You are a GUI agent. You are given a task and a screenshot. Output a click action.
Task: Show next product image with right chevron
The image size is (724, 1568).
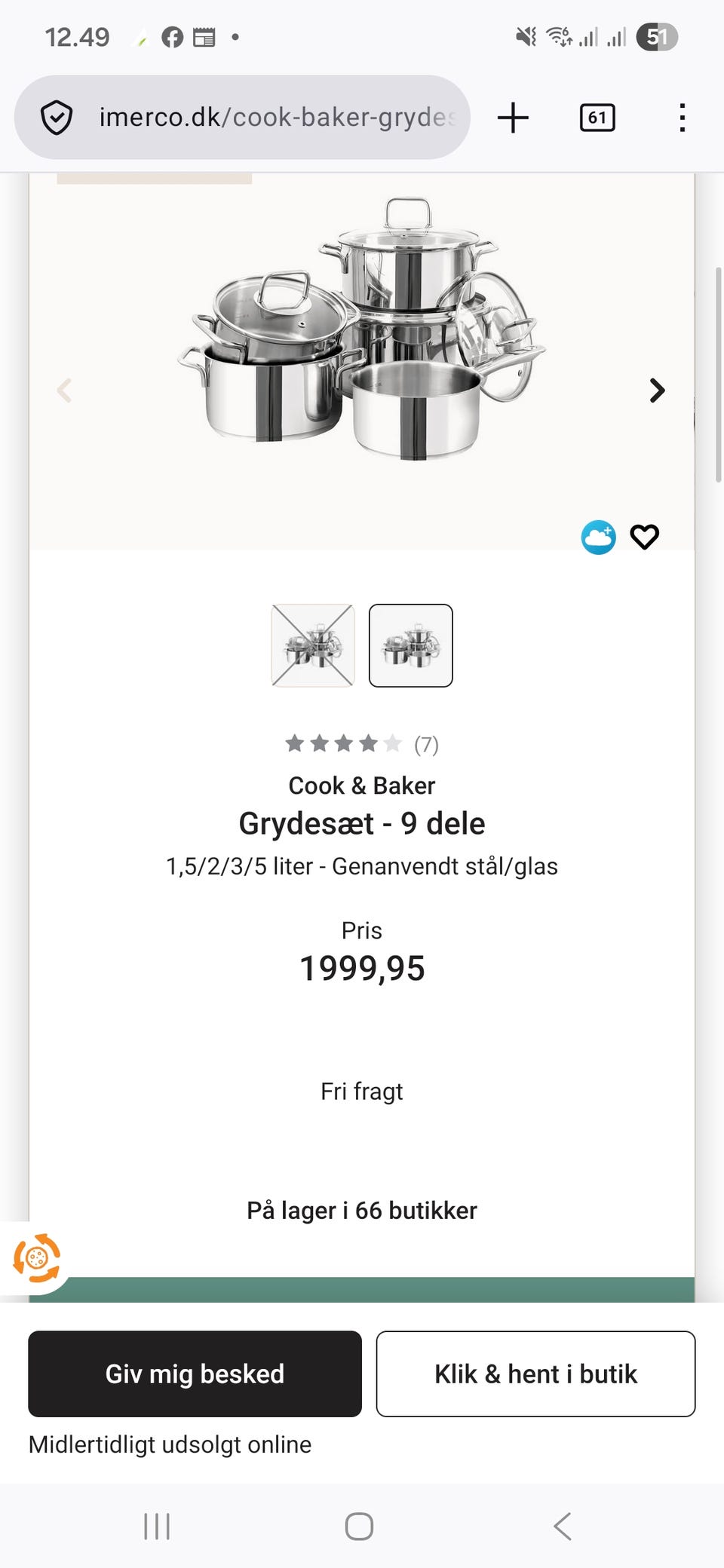[x=656, y=390]
